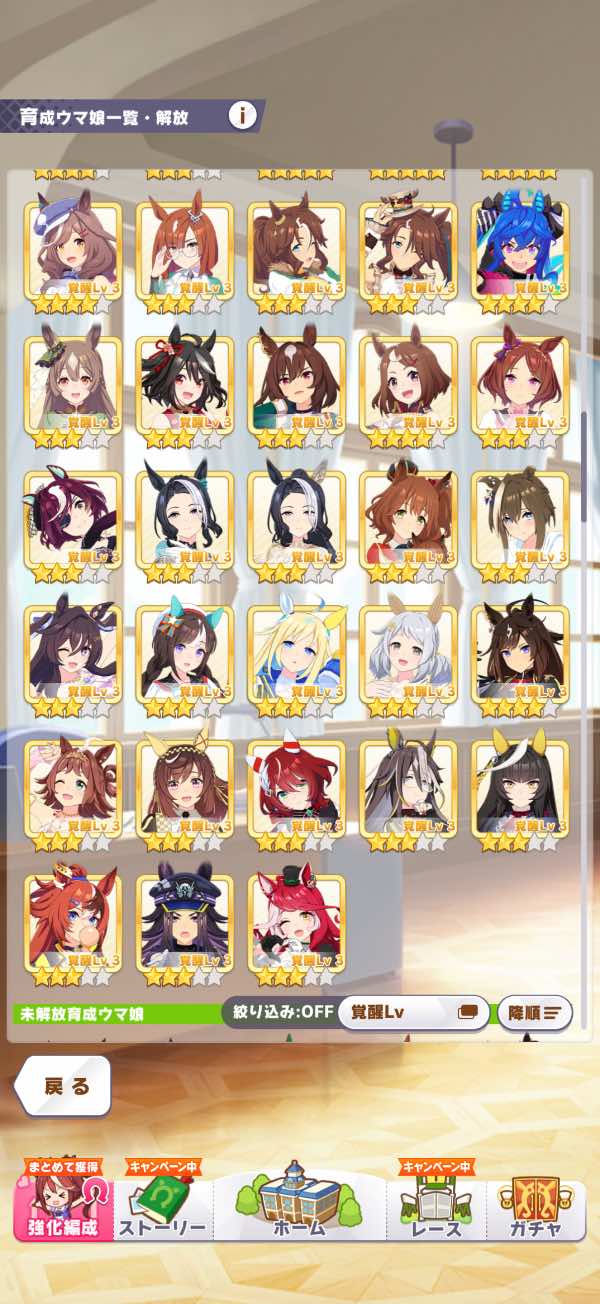The image size is (600, 1304).
Task: Select the silver-haired character with tan ears
Action: tap(407, 653)
